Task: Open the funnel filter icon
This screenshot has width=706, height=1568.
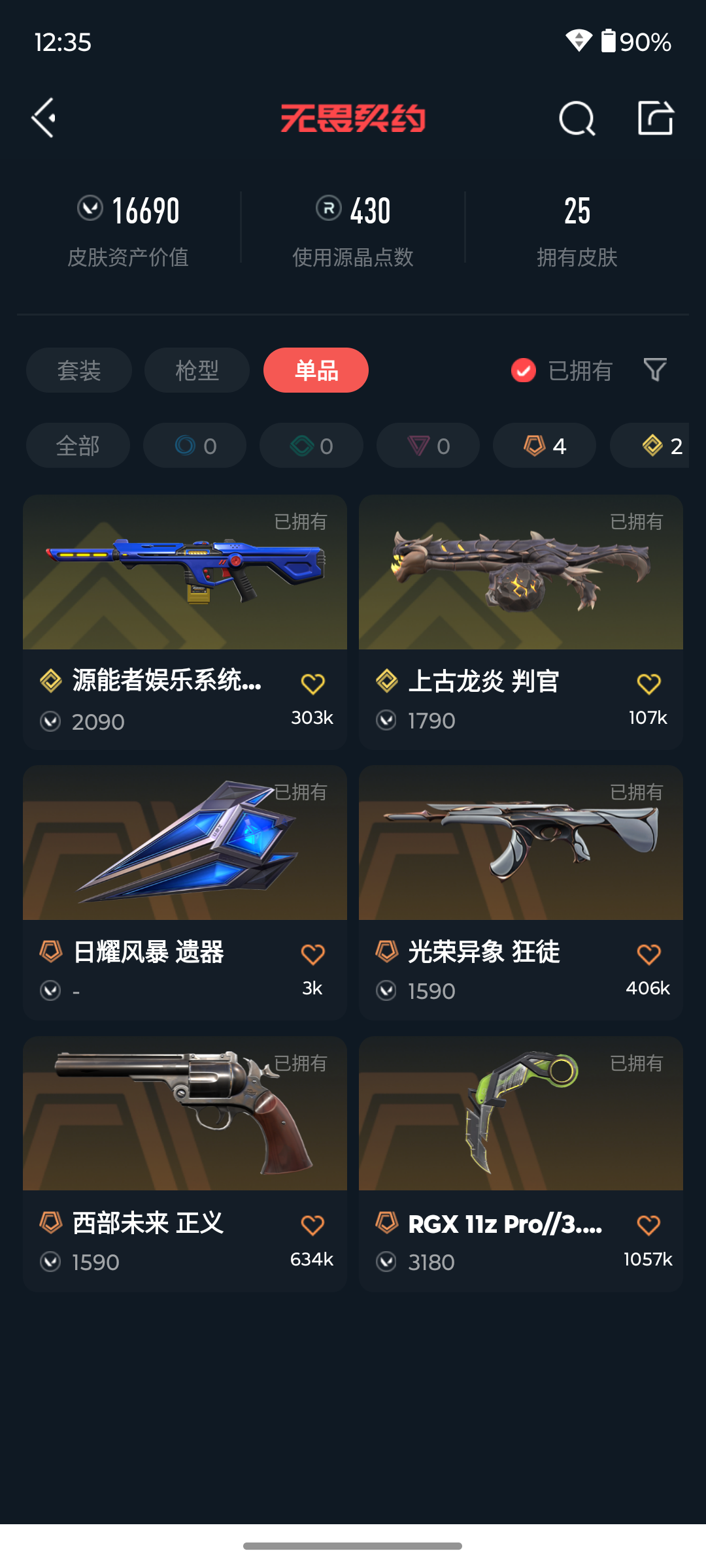Action: pyautogui.click(x=655, y=370)
